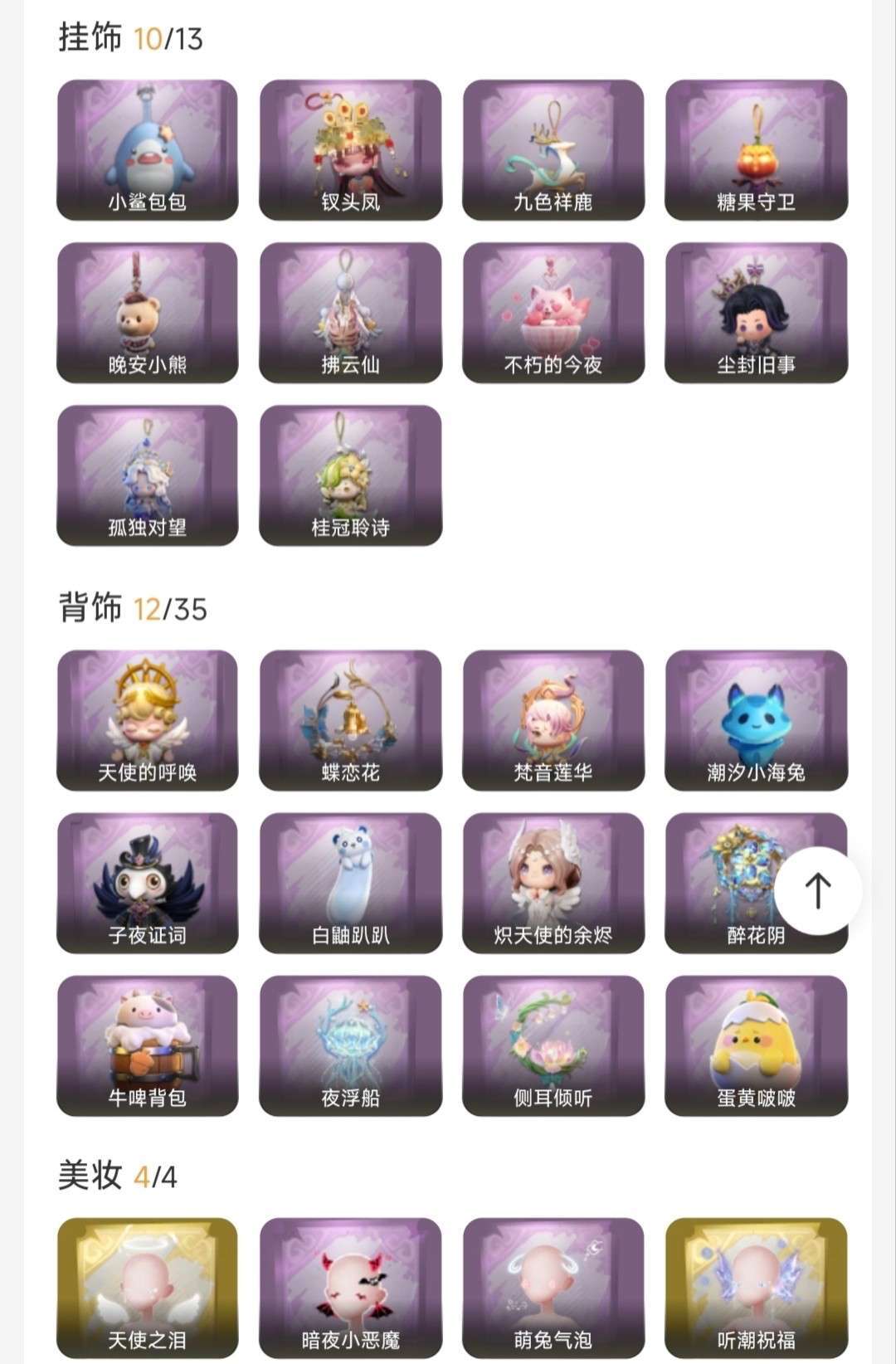Open the 蛋黄啵啵 chick accessory
The width and height of the screenshot is (896, 1364).
click(x=756, y=1045)
